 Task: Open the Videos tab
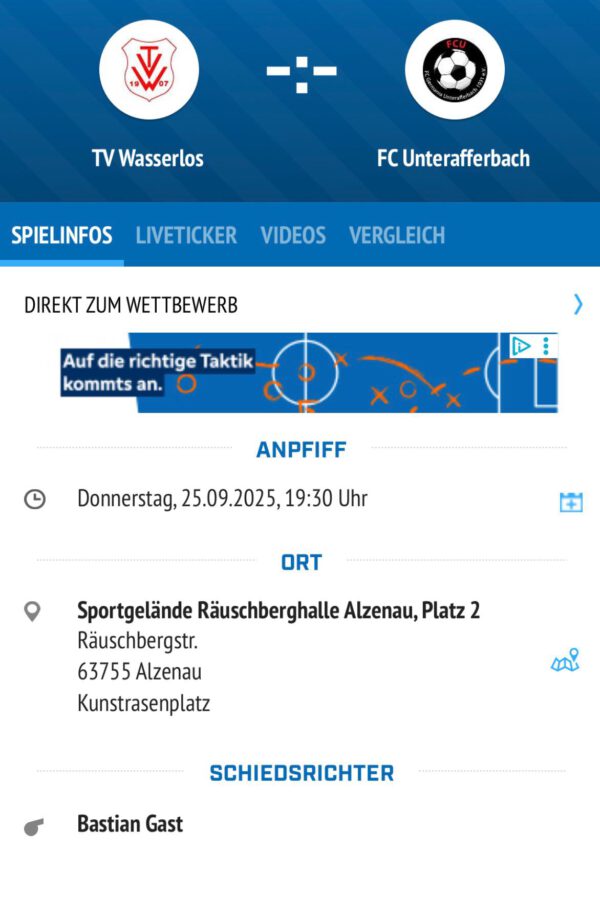293,236
